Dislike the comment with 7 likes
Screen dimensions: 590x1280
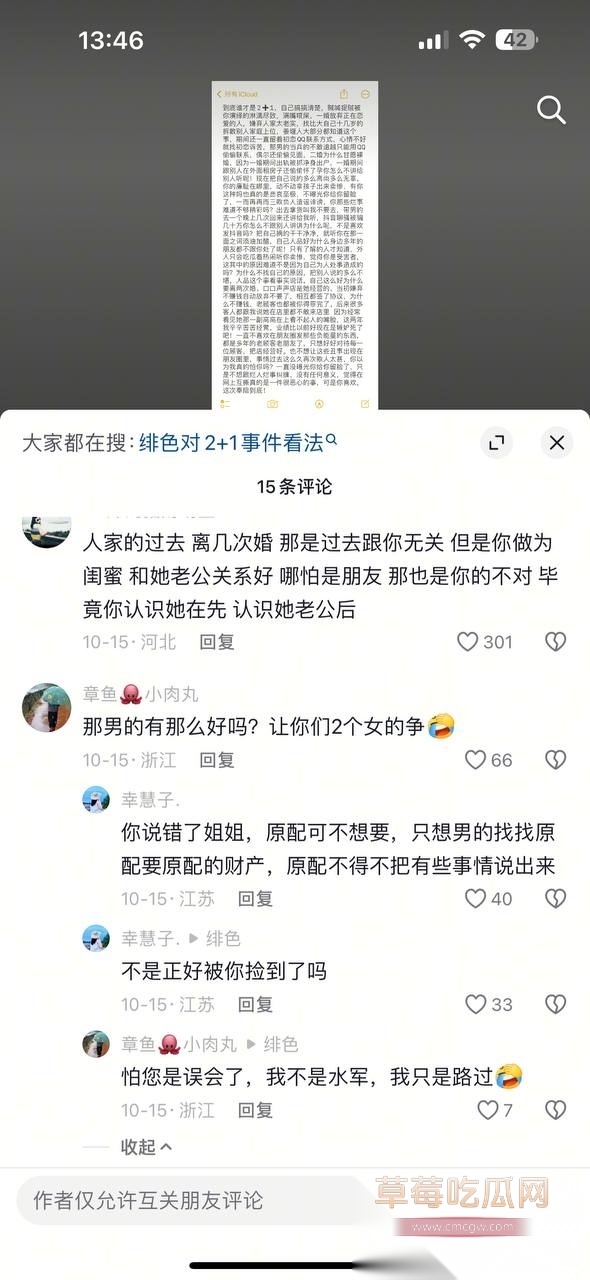[555, 1110]
